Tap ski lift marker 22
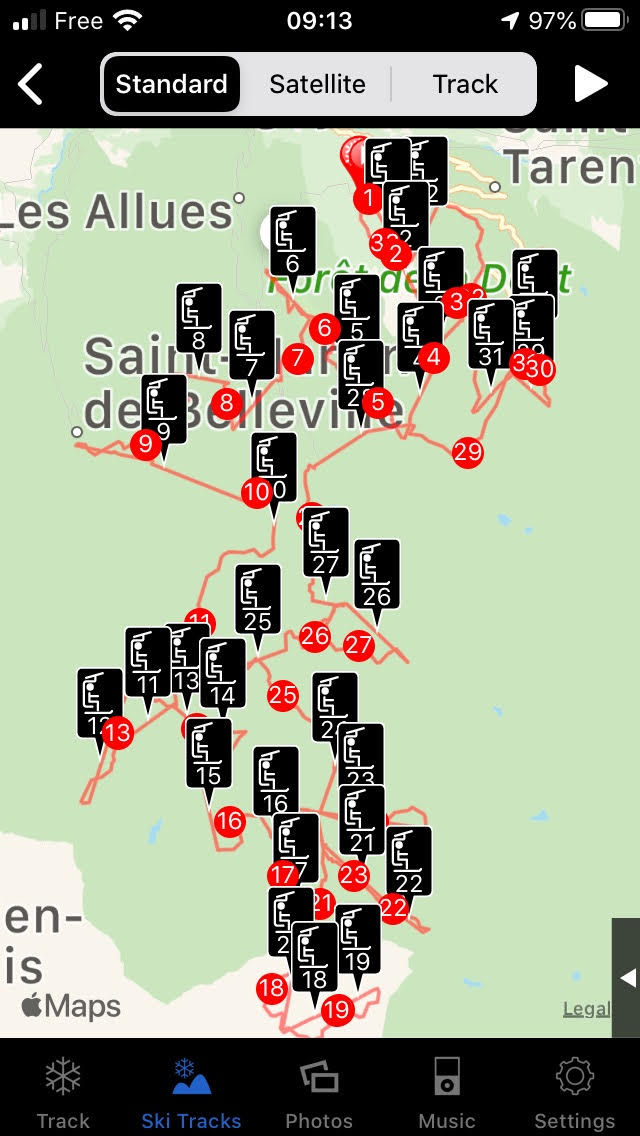640x1136 pixels. click(x=409, y=861)
